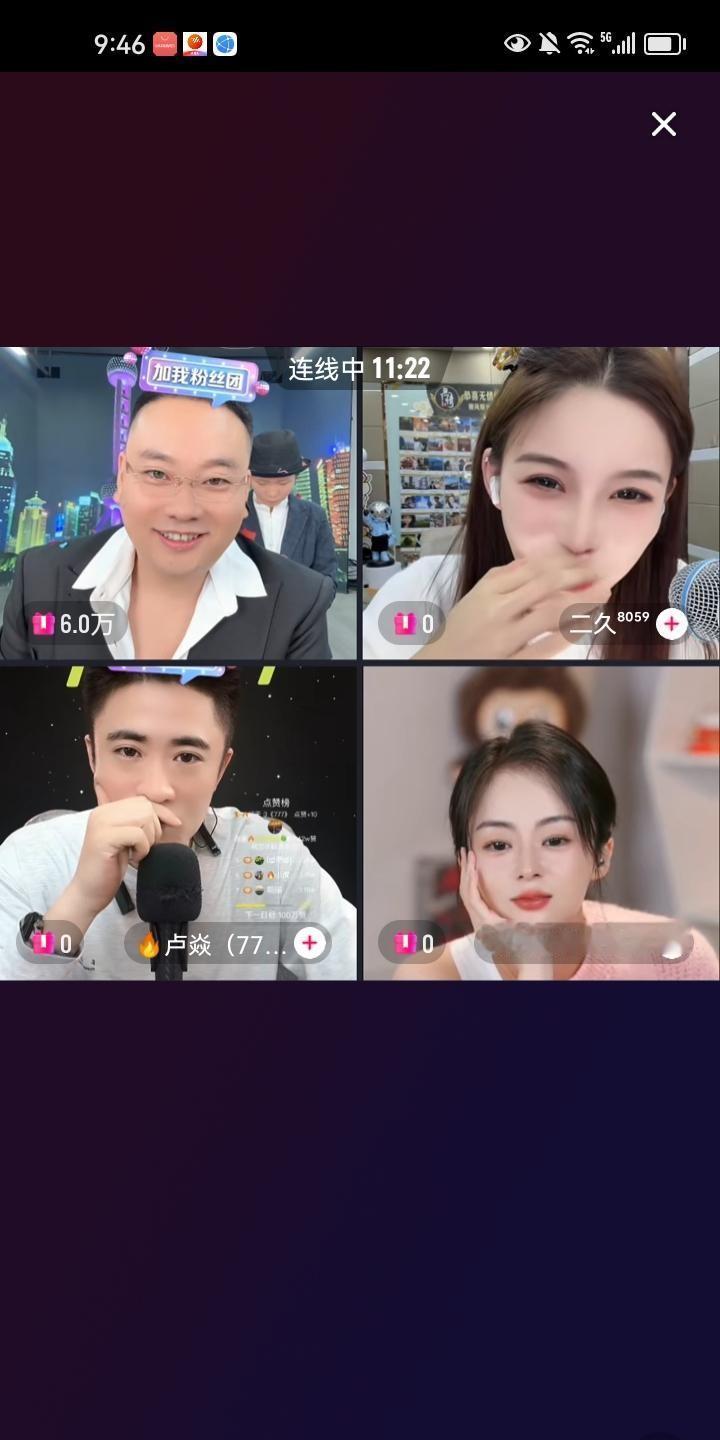720x1440 pixels.
Task: Close the co-host link view with the X
Action: (x=663, y=124)
